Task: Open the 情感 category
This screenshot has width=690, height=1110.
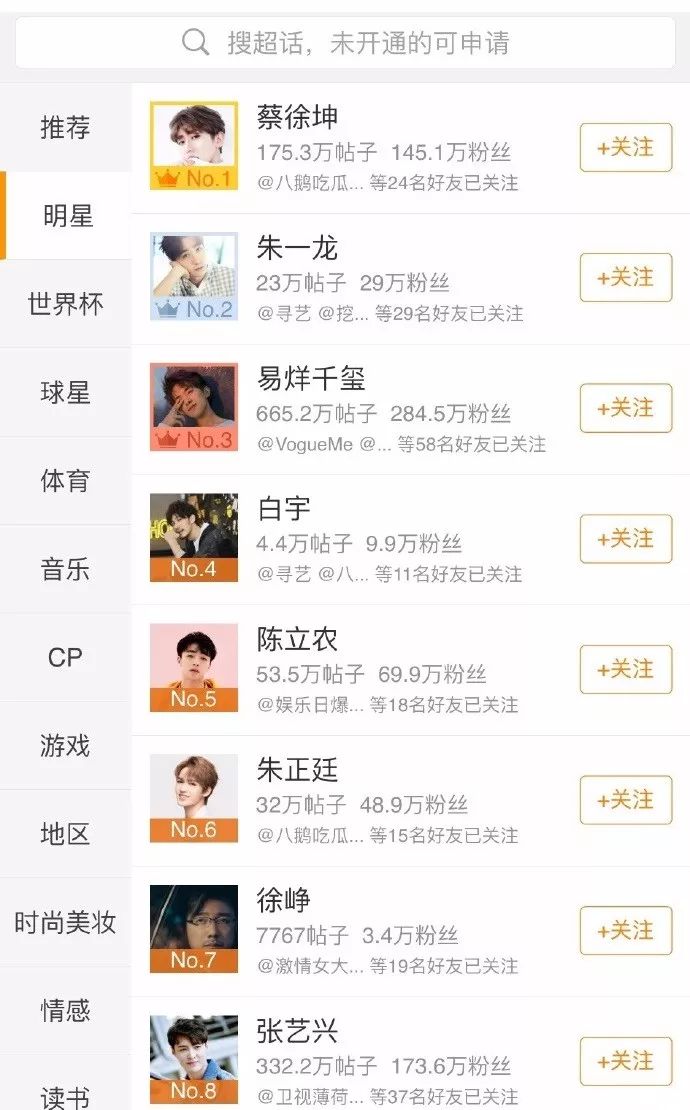Action: click(x=65, y=1010)
